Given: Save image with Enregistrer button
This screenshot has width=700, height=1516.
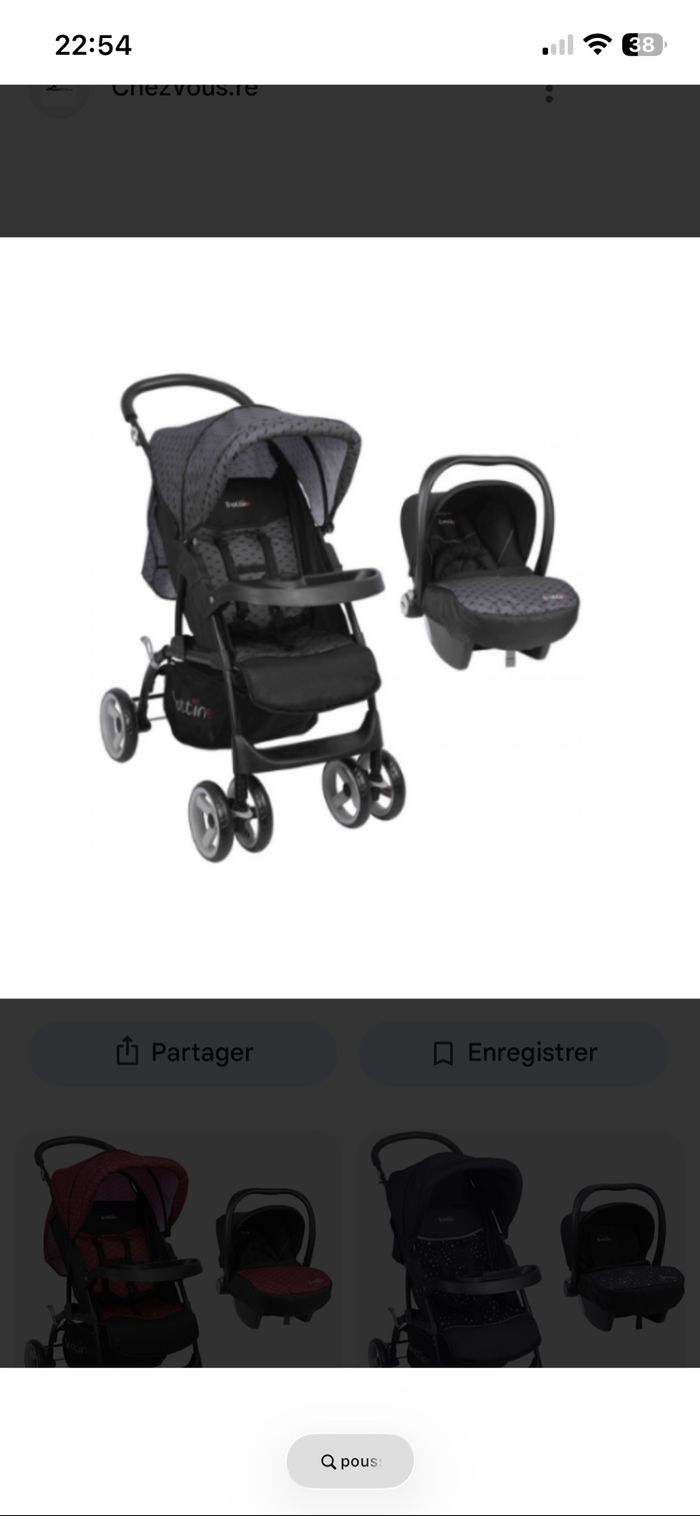Looking at the screenshot, I should (513, 1053).
